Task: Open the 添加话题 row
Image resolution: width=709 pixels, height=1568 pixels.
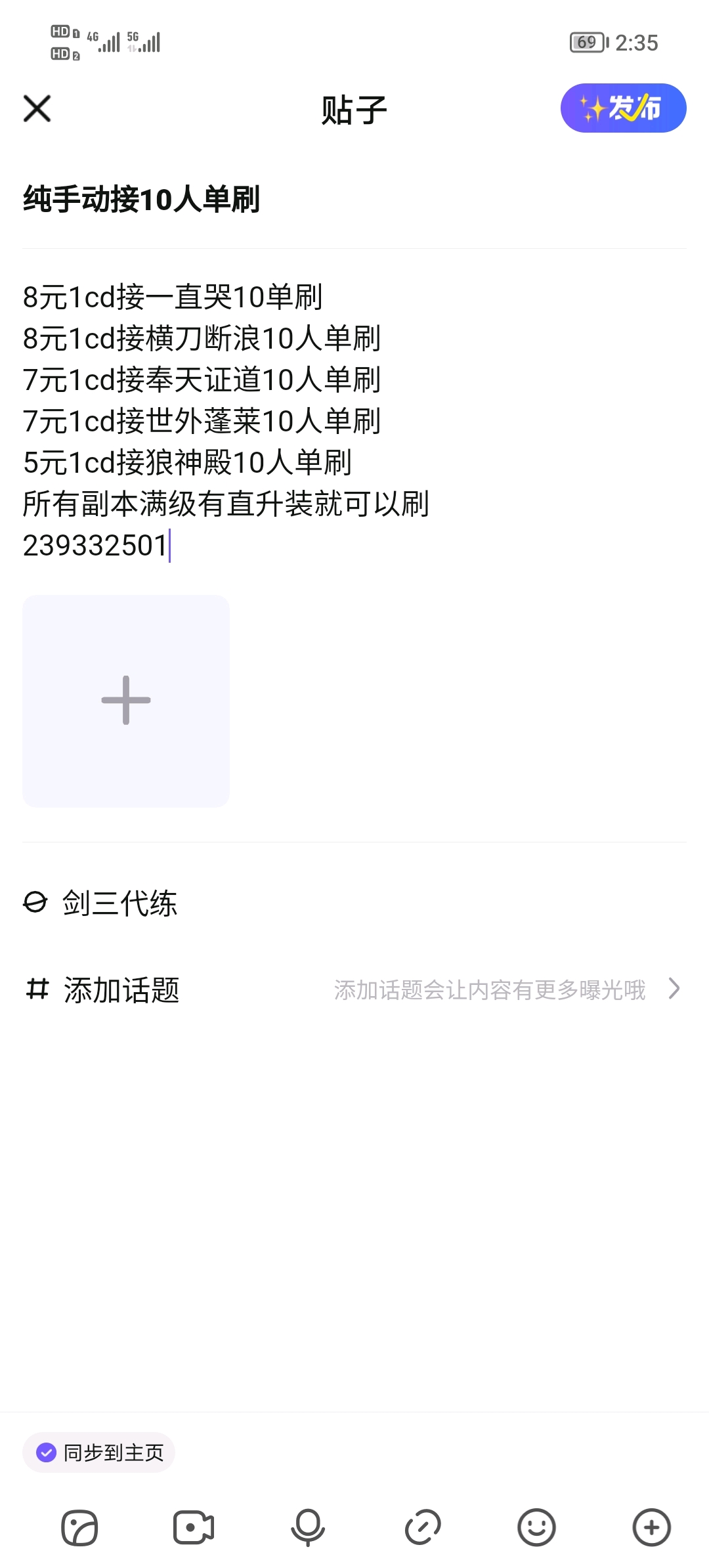Action: point(354,990)
